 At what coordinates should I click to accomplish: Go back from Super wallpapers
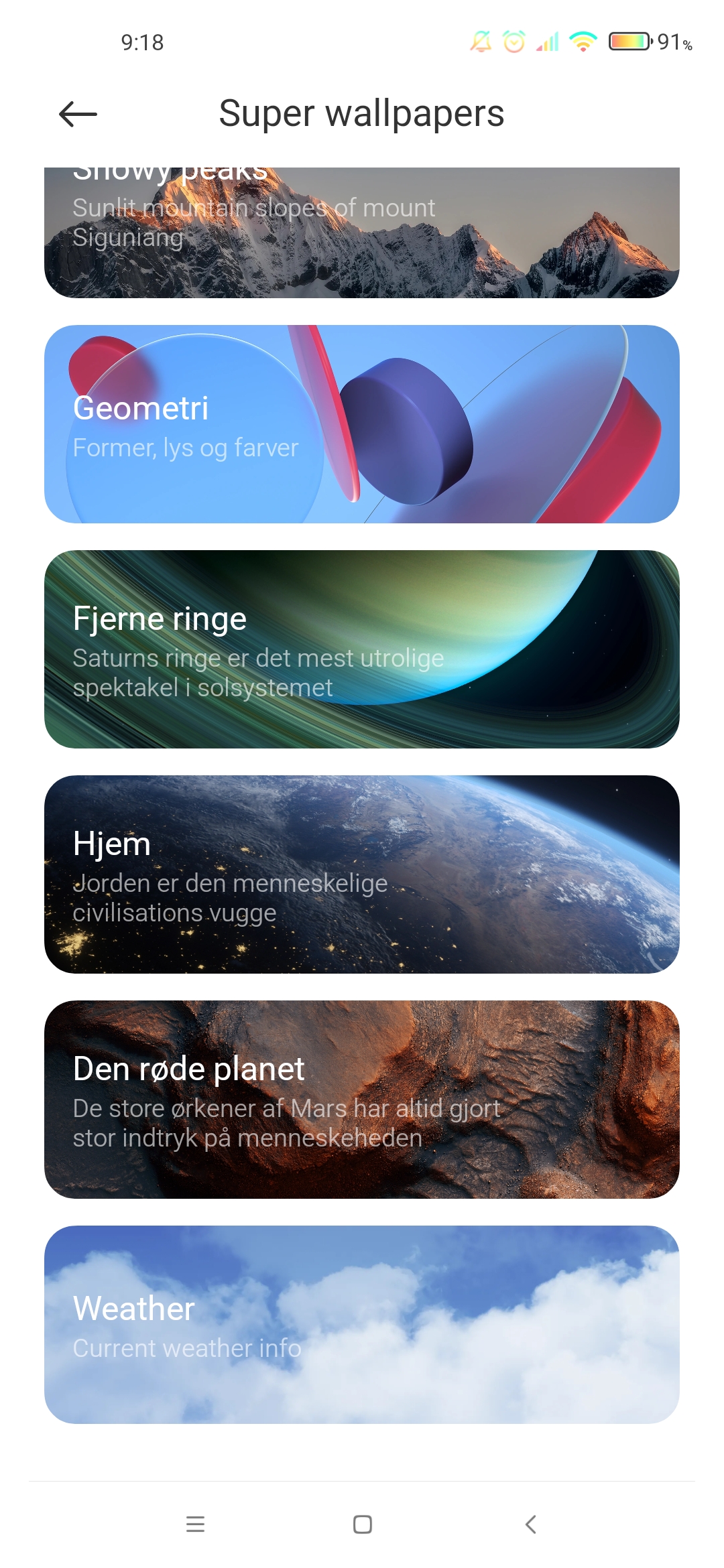[78, 114]
